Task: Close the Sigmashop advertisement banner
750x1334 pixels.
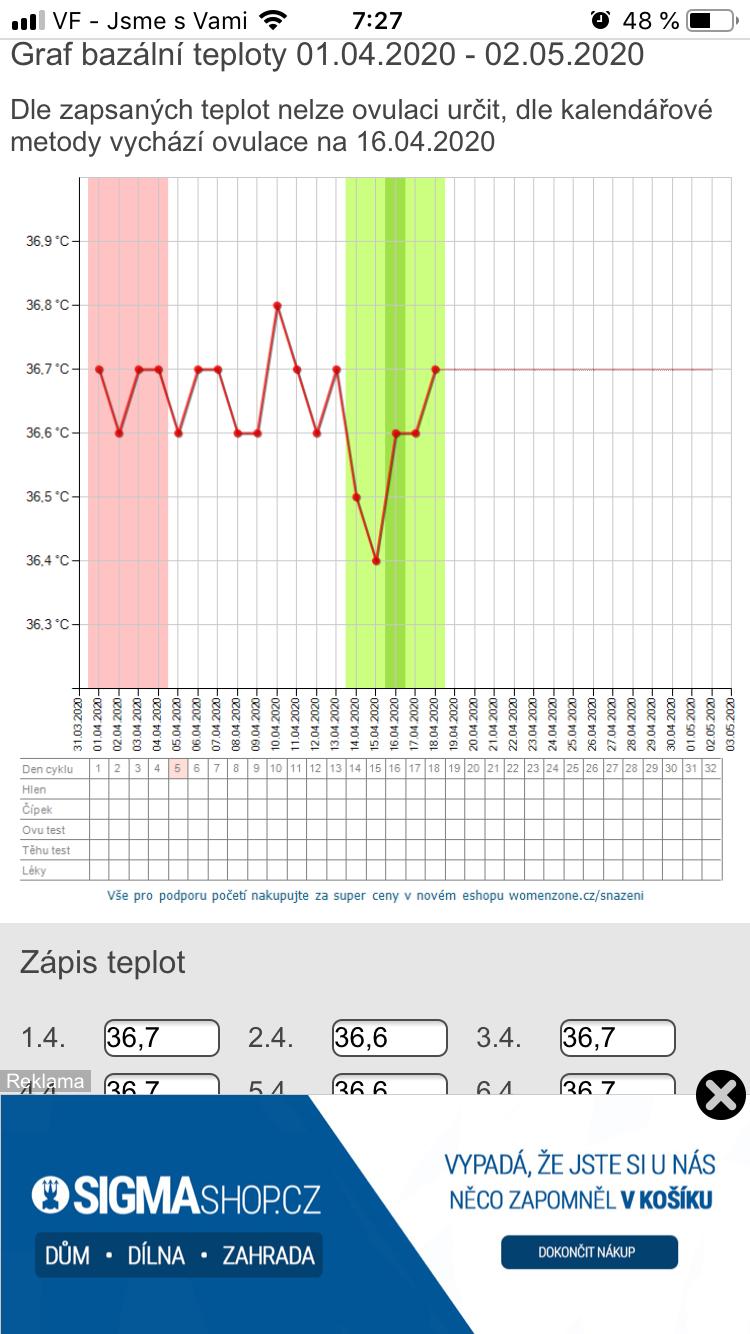Action: pos(720,1095)
